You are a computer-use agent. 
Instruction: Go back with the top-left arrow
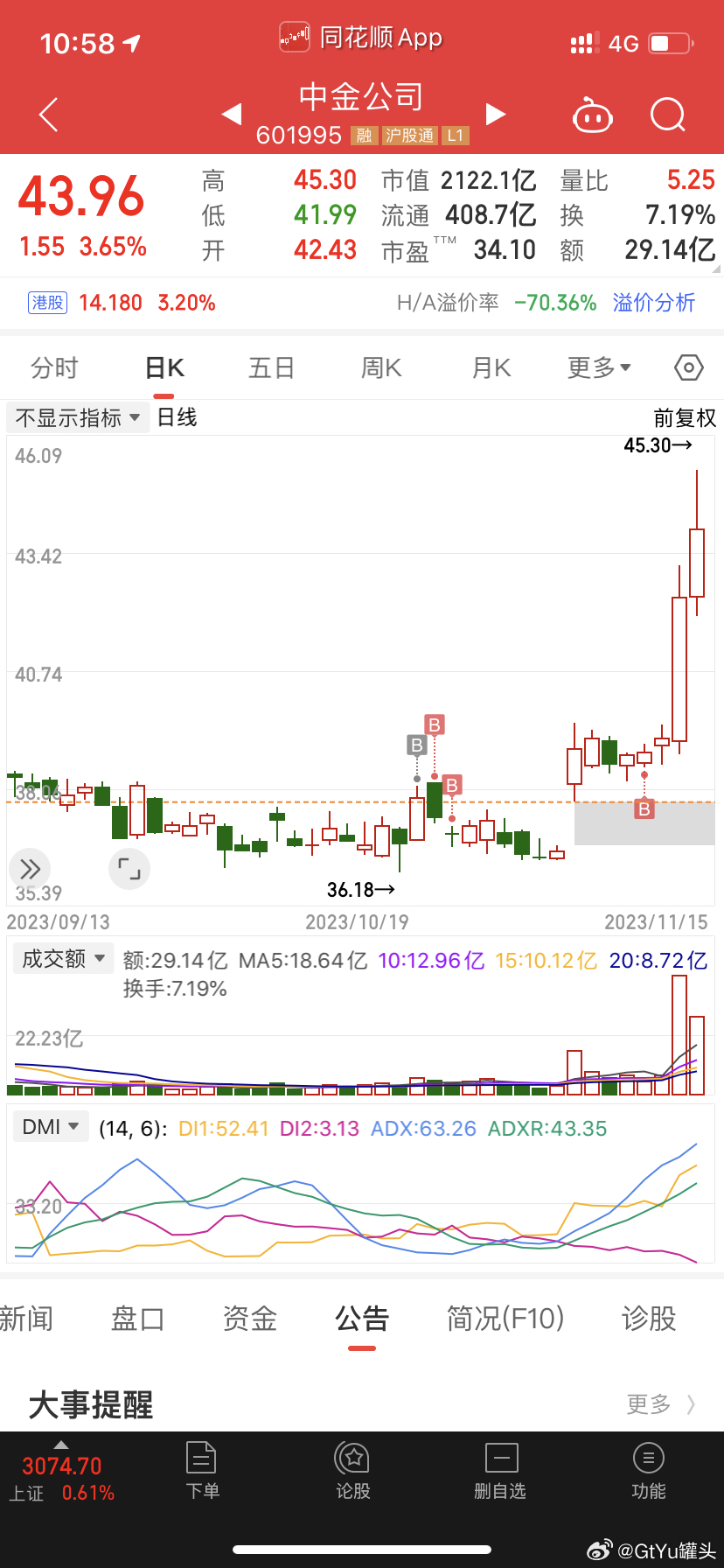point(49,115)
